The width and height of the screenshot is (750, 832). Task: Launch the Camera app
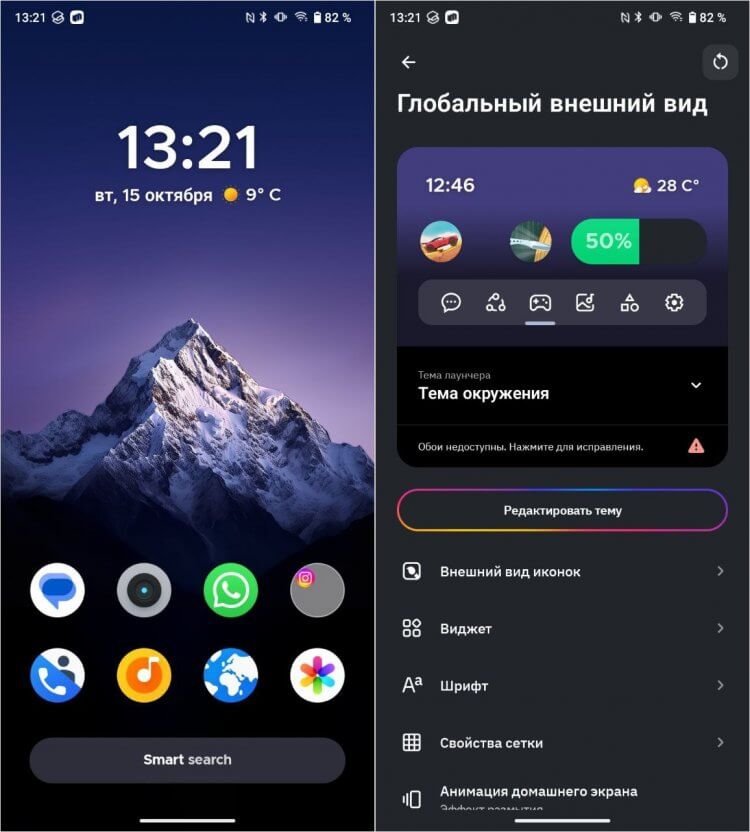pyautogui.click(x=144, y=590)
